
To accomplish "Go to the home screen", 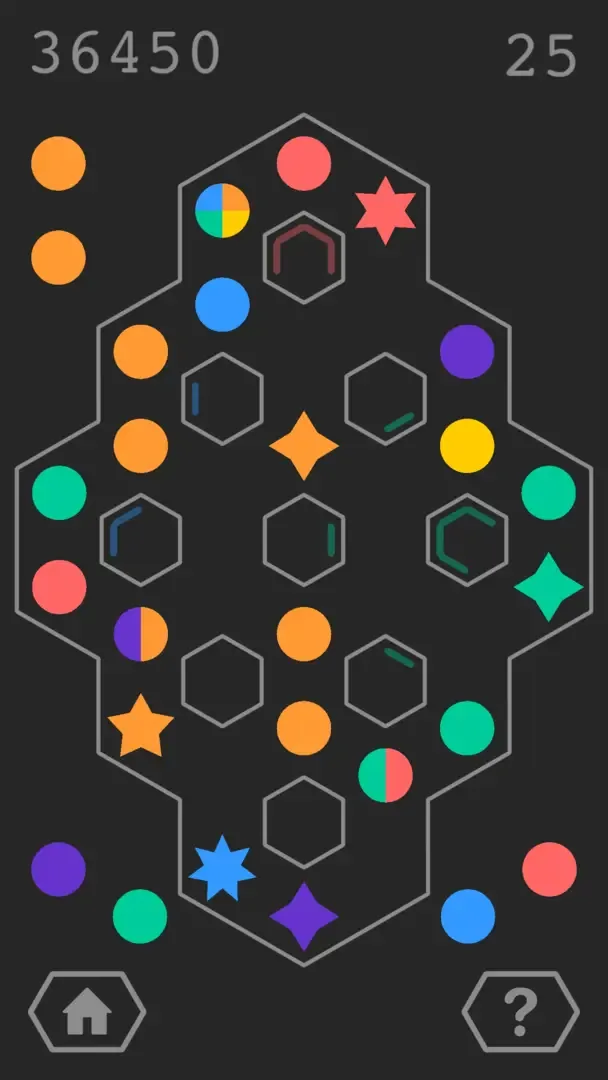I will click(x=87, y=1013).
